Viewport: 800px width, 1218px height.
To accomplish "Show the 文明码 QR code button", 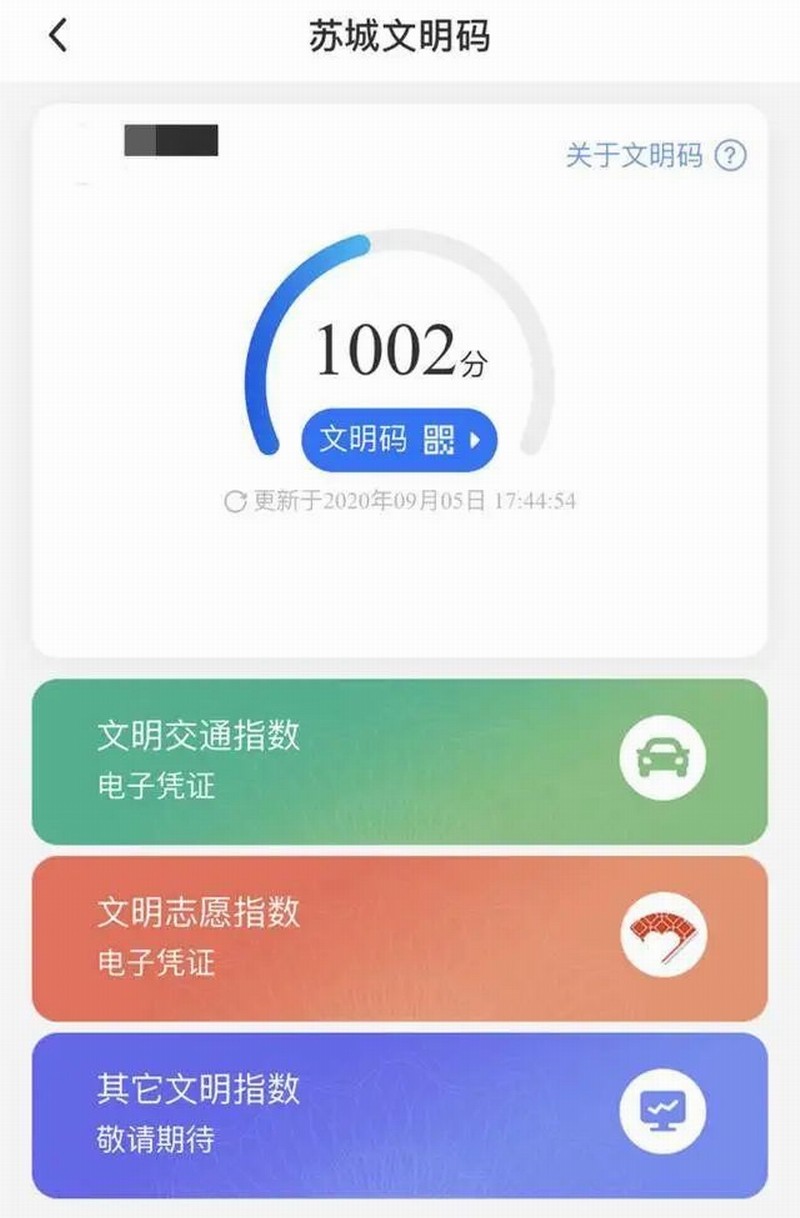I will [x=399, y=439].
